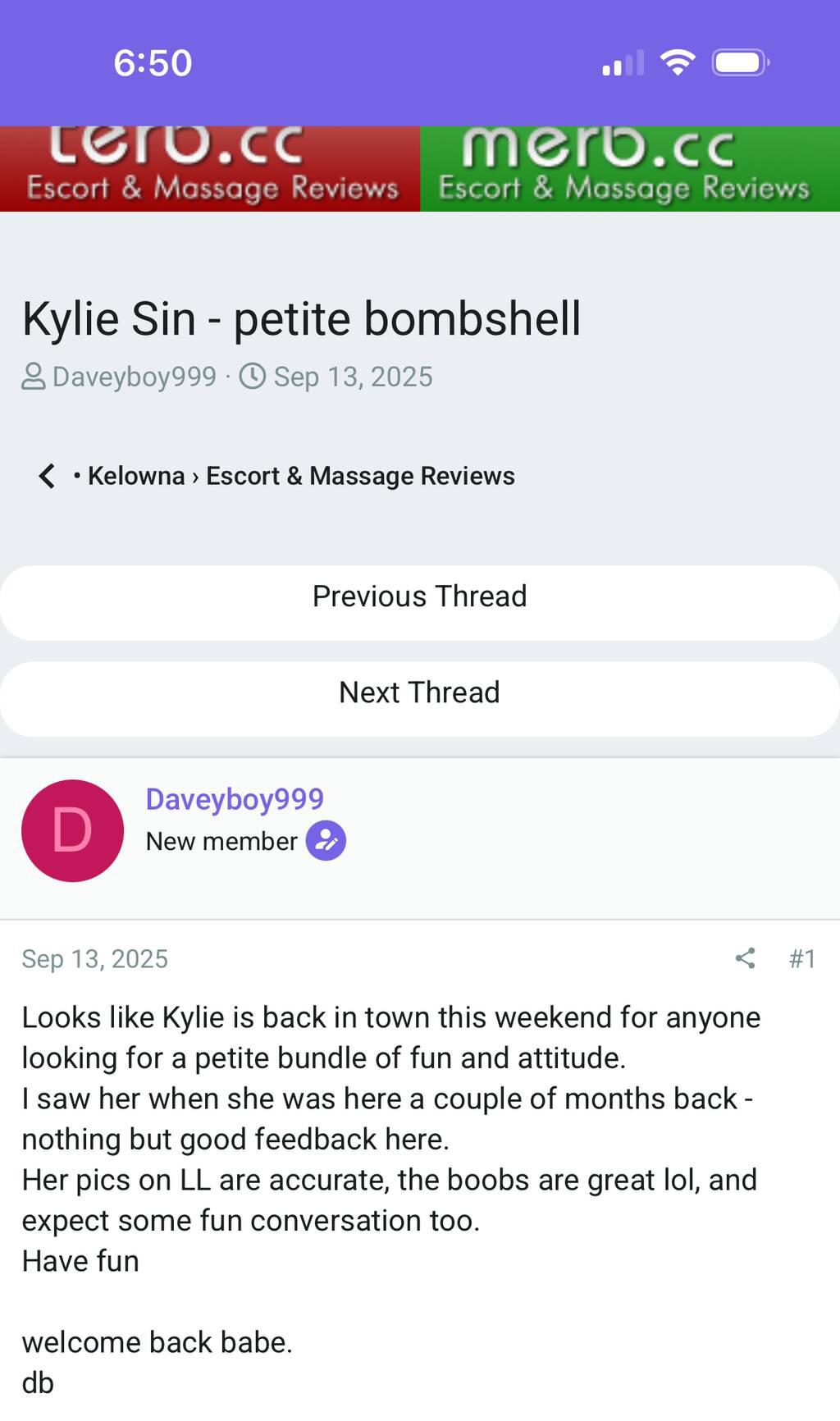
Task: Open Sep 13, 2025 date under the title
Action: click(x=352, y=377)
